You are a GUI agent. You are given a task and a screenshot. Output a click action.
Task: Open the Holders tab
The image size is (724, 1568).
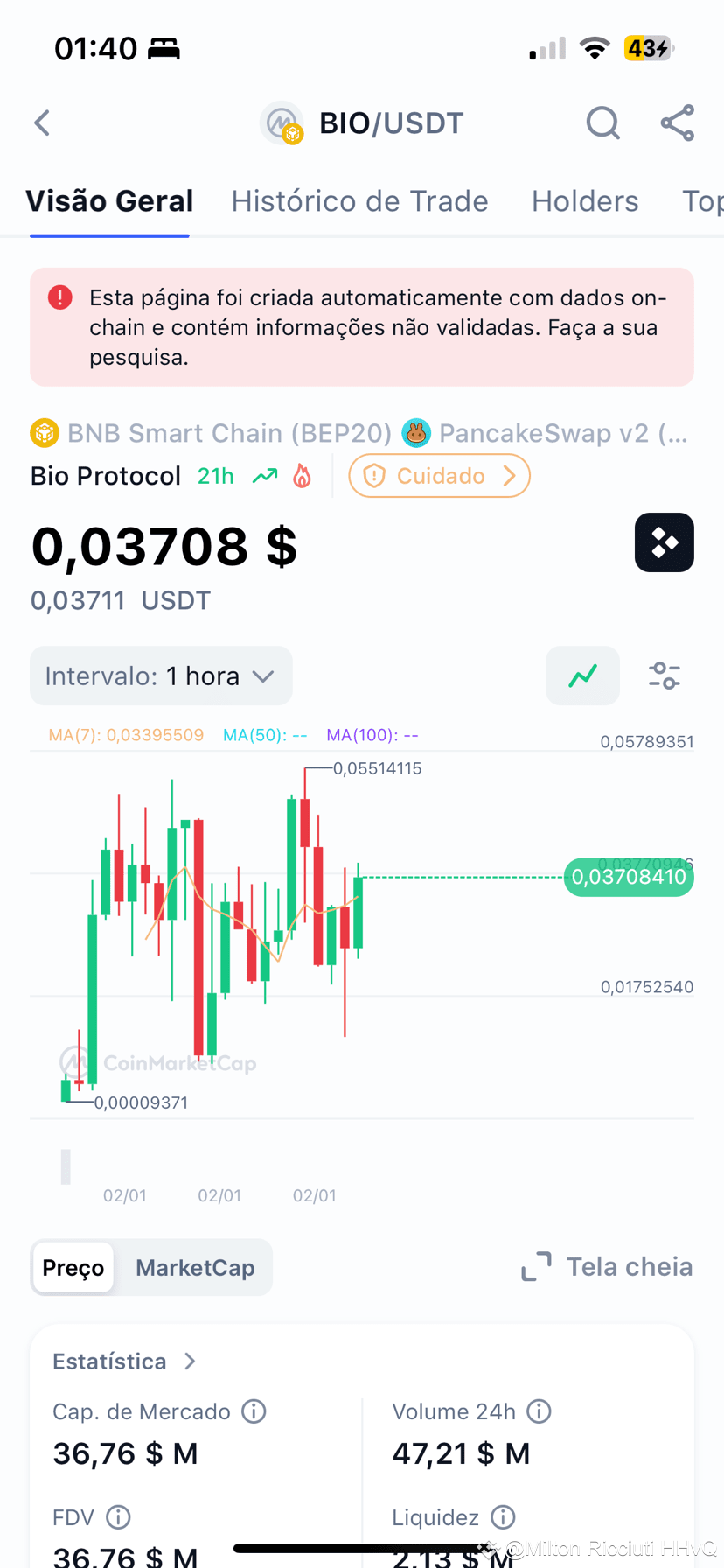[x=585, y=201]
